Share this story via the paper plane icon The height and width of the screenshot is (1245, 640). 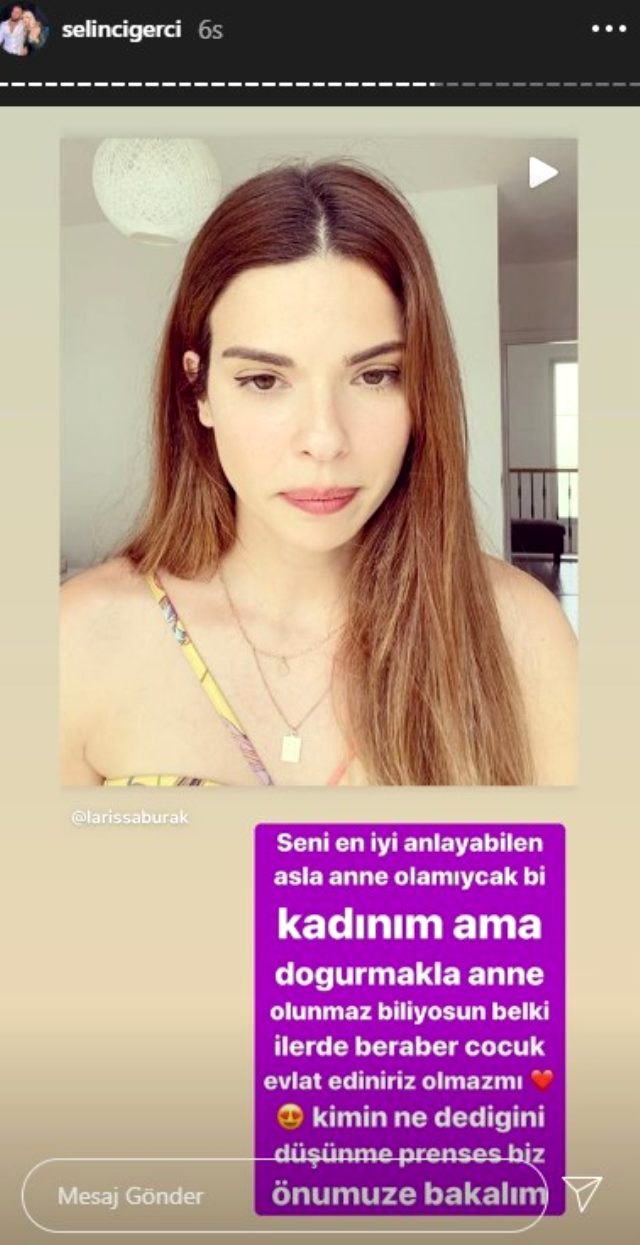(581, 1194)
